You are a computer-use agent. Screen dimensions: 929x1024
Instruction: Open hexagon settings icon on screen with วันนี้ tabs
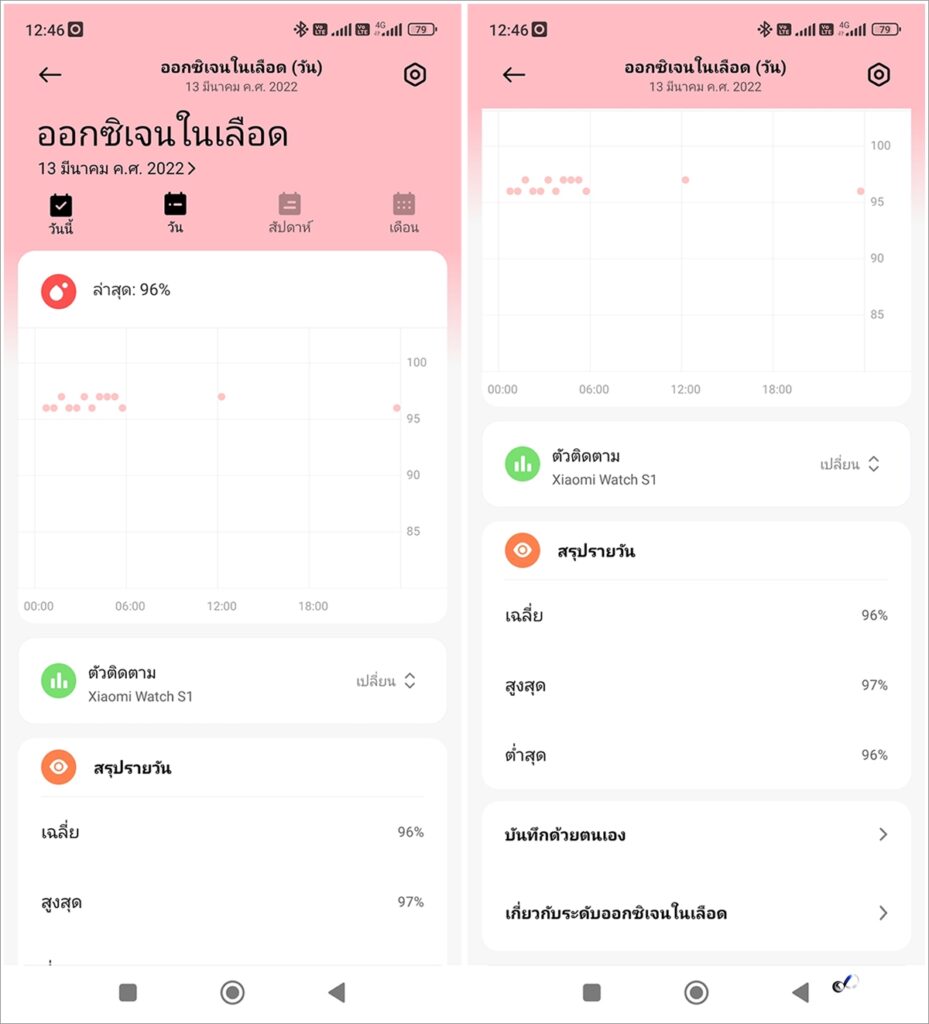pos(414,75)
